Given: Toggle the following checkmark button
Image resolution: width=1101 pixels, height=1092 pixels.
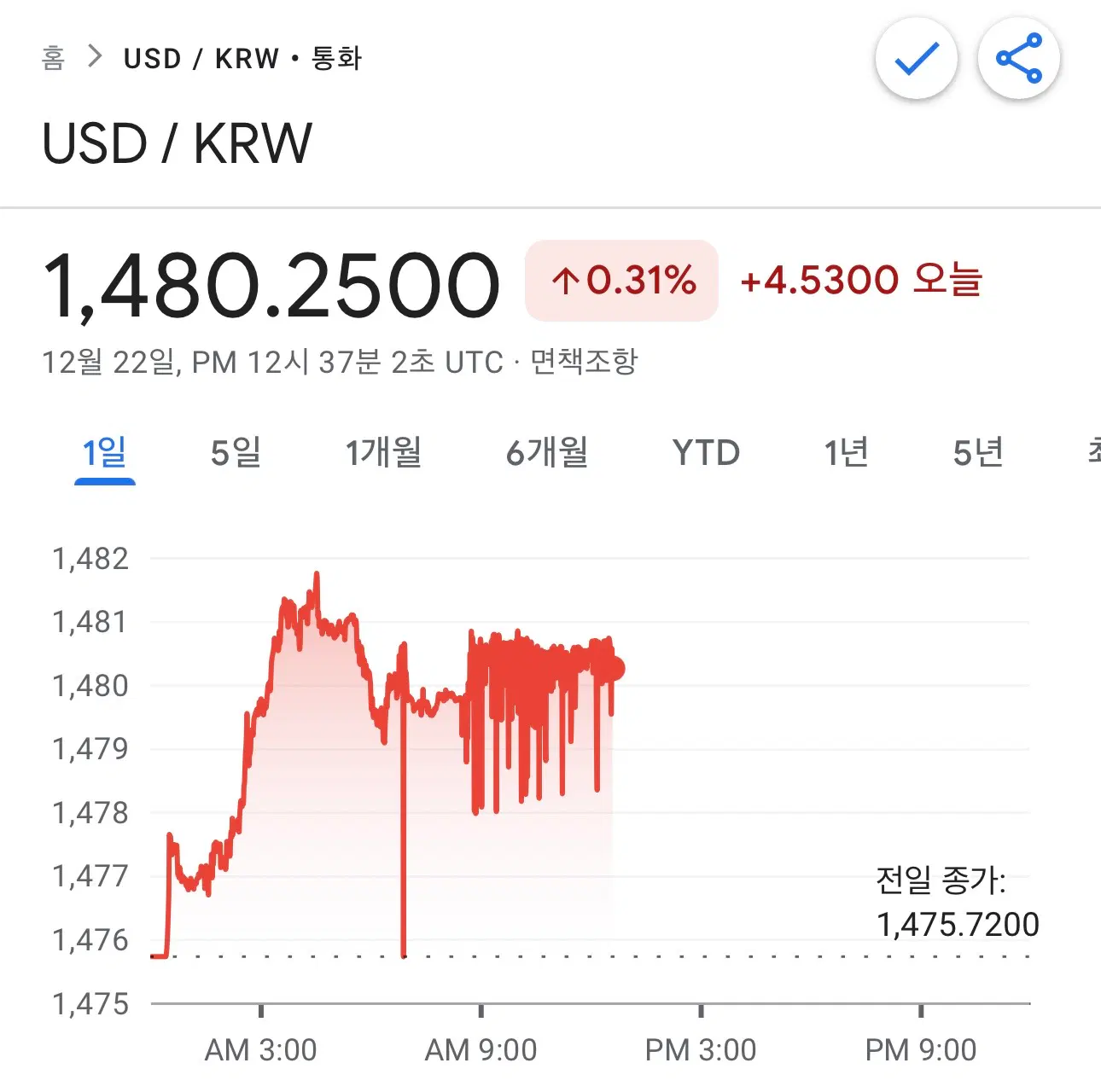Looking at the screenshot, I should tap(916, 59).
